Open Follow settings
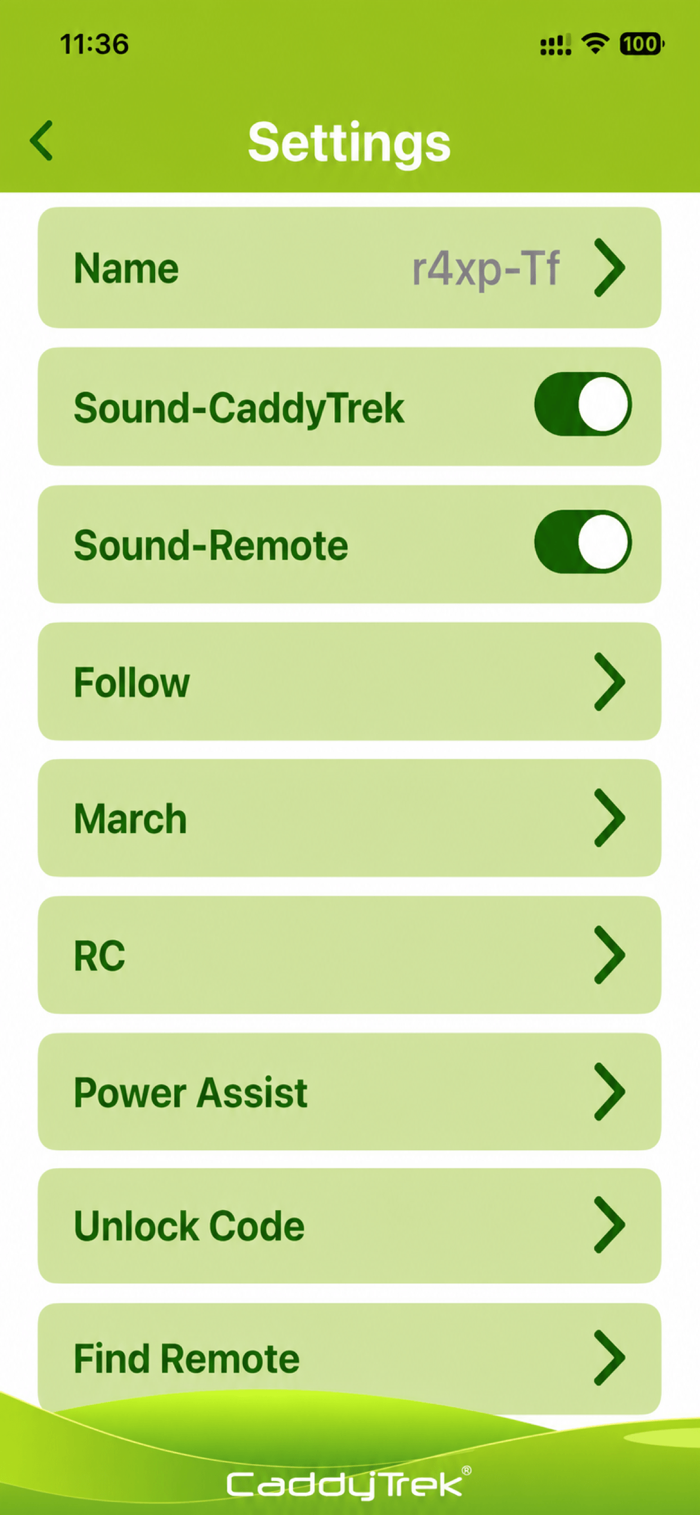The height and width of the screenshot is (1515, 700). [349, 682]
